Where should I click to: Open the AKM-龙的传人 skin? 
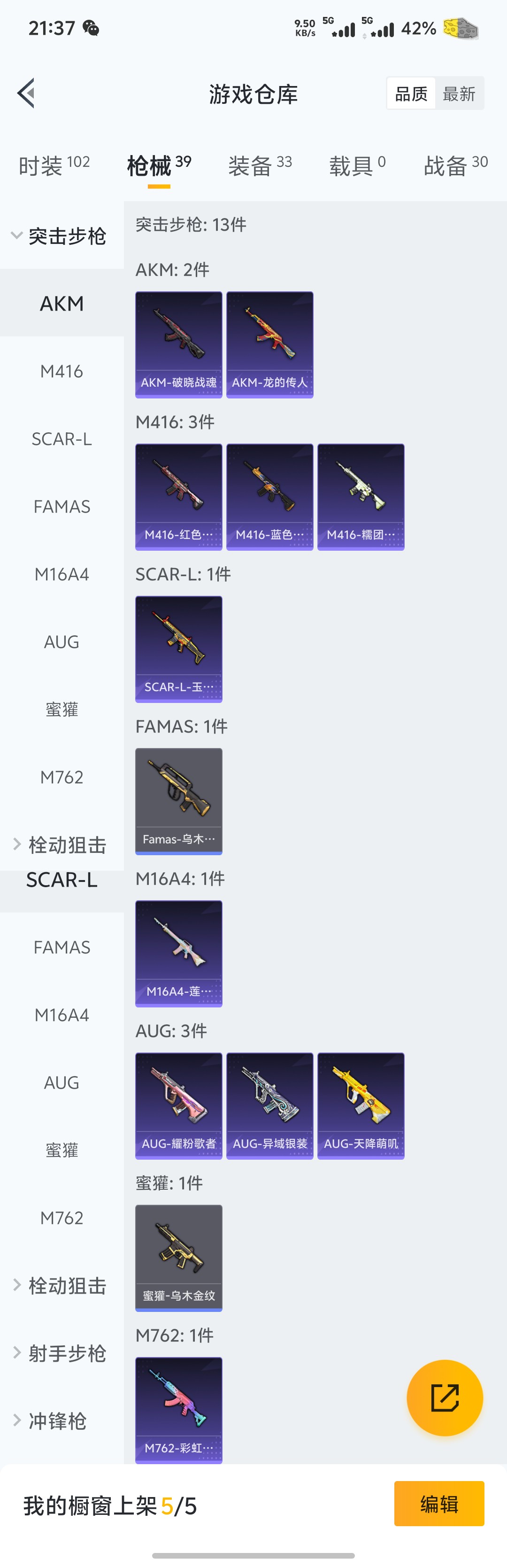pyautogui.click(x=269, y=344)
